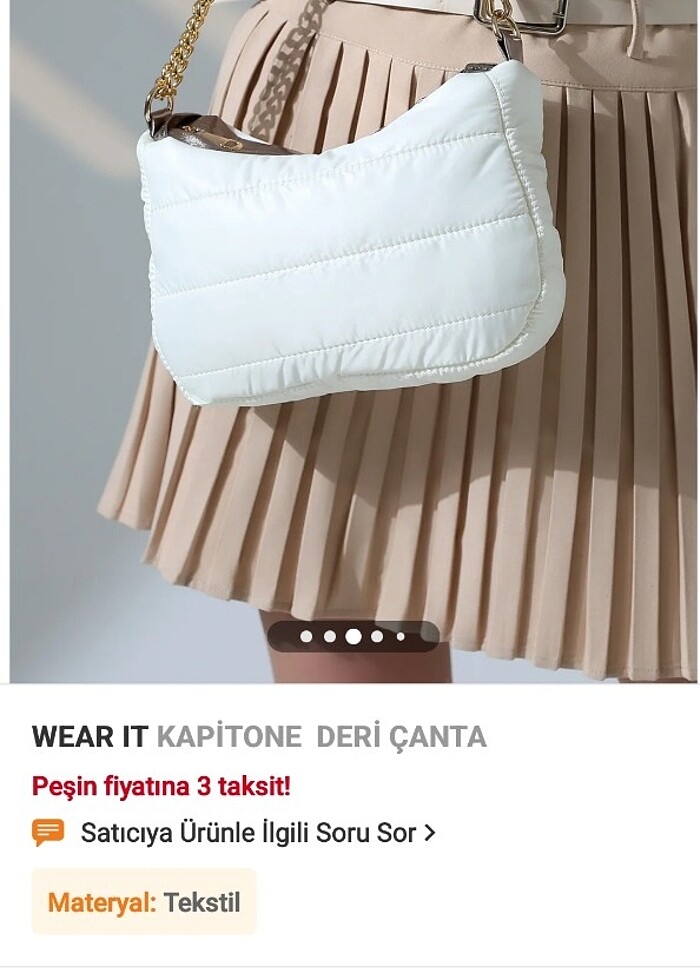Screen dimensions: 700x980
Task: Tap the image carousel page indicator dots
Action: coord(353,636)
